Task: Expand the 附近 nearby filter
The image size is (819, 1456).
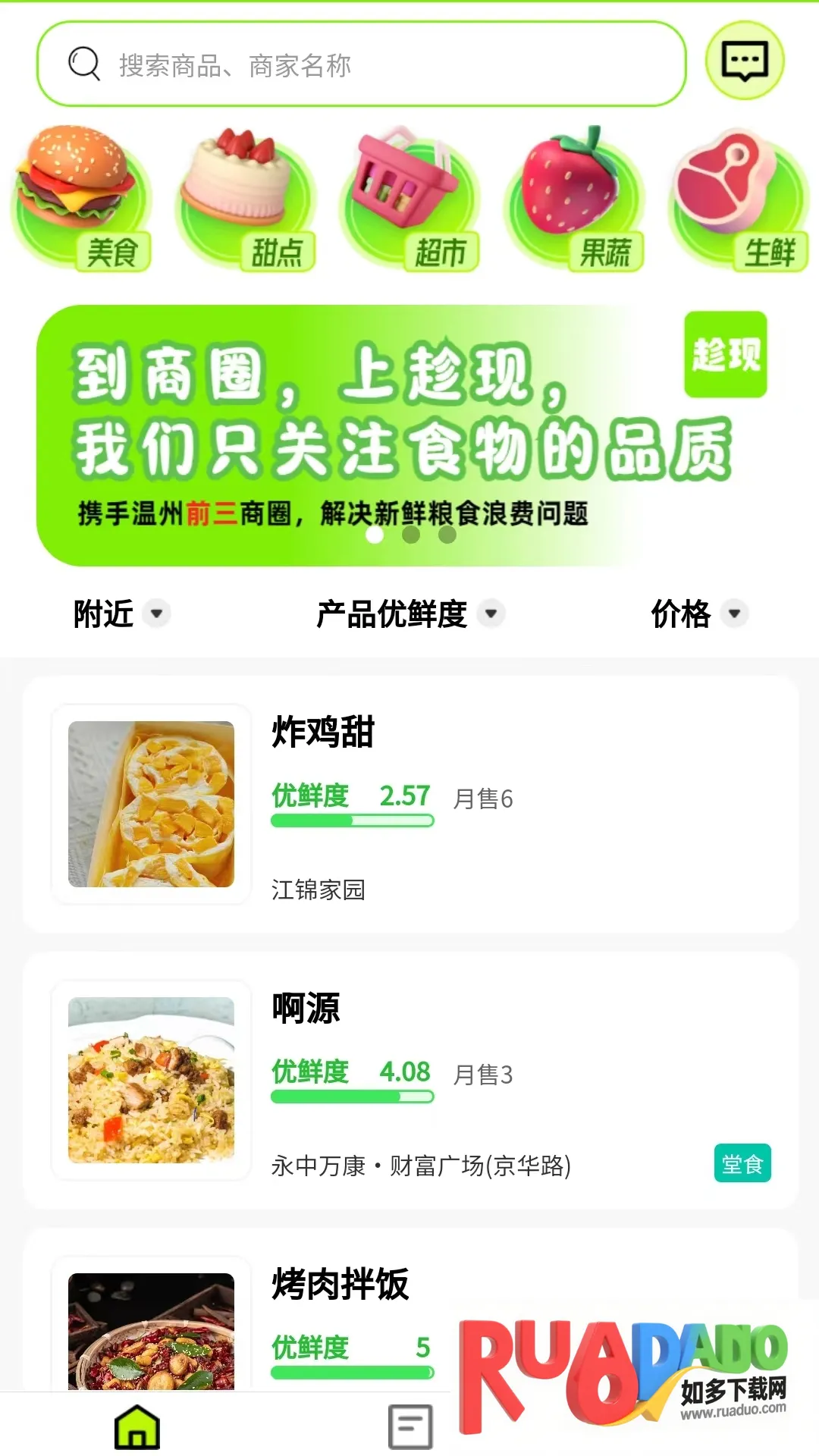Action: pos(121,613)
